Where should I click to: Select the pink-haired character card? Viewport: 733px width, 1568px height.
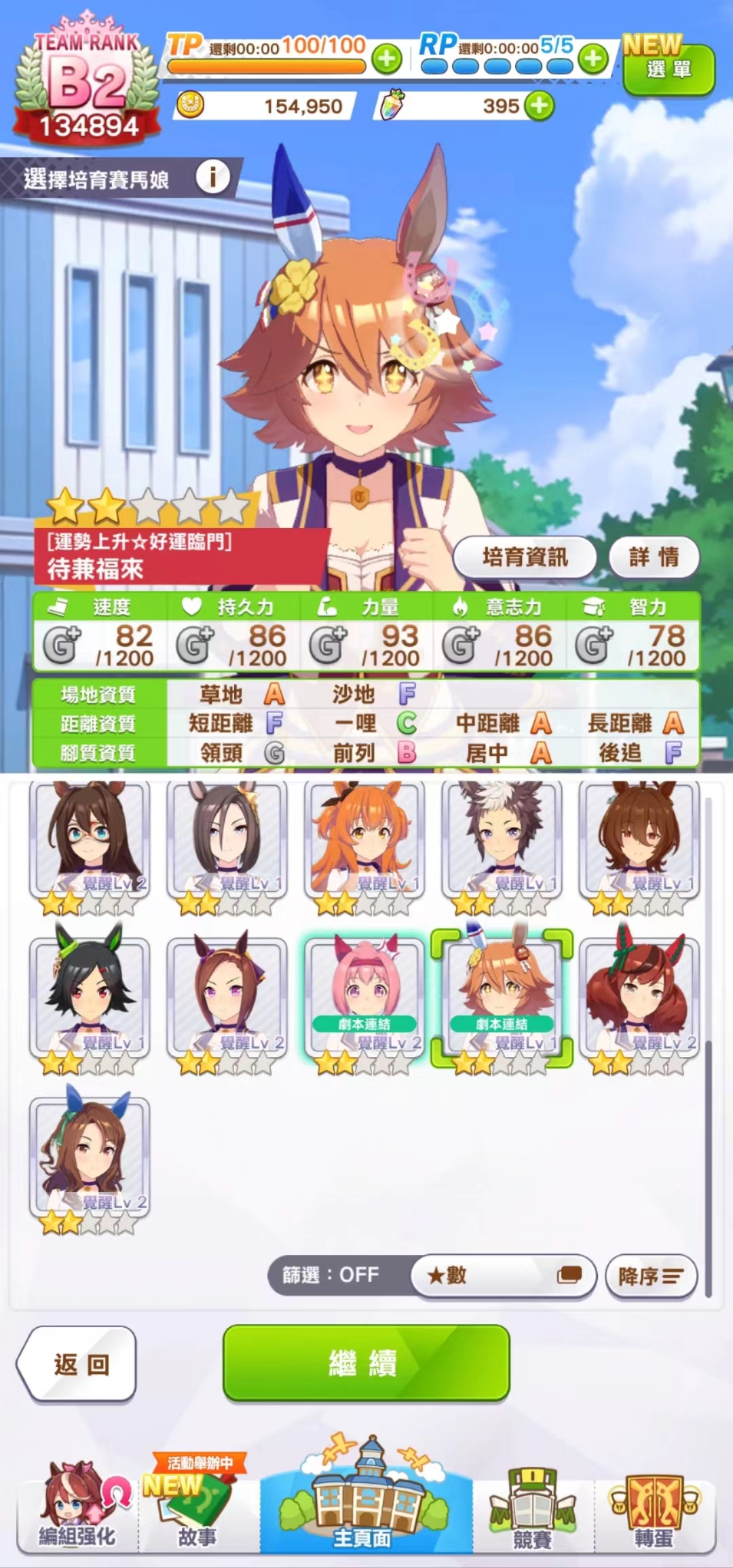pyautogui.click(x=364, y=998)
